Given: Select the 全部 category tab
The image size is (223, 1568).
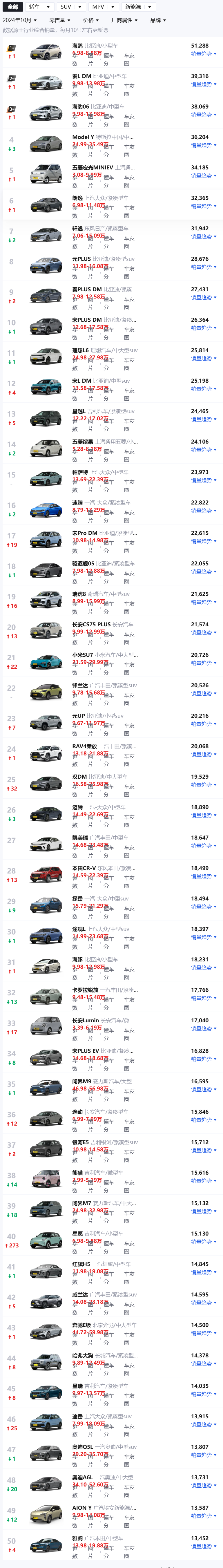Looking at the screenshot, I should tap(13, 7).
